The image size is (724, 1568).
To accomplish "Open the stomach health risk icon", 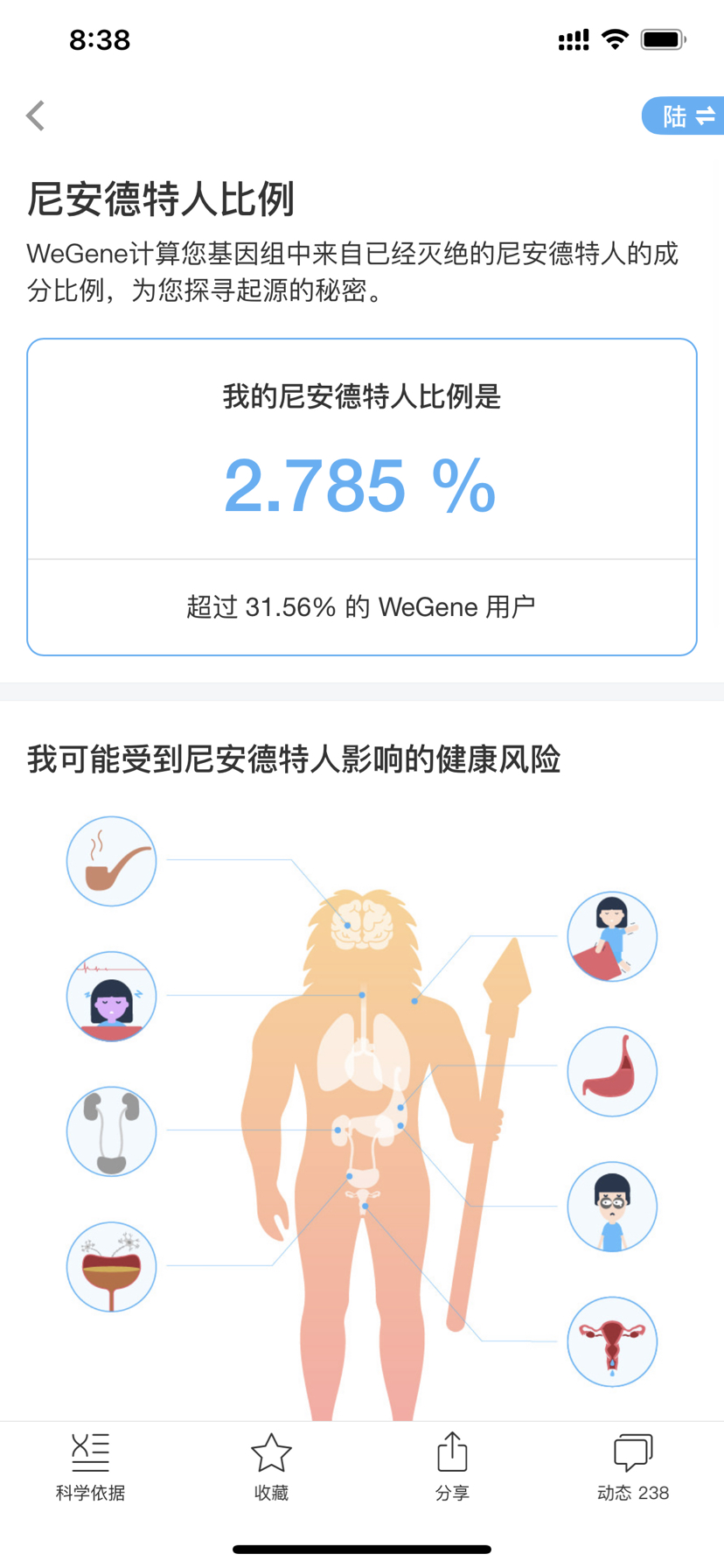I will (x=612, y=1072).
